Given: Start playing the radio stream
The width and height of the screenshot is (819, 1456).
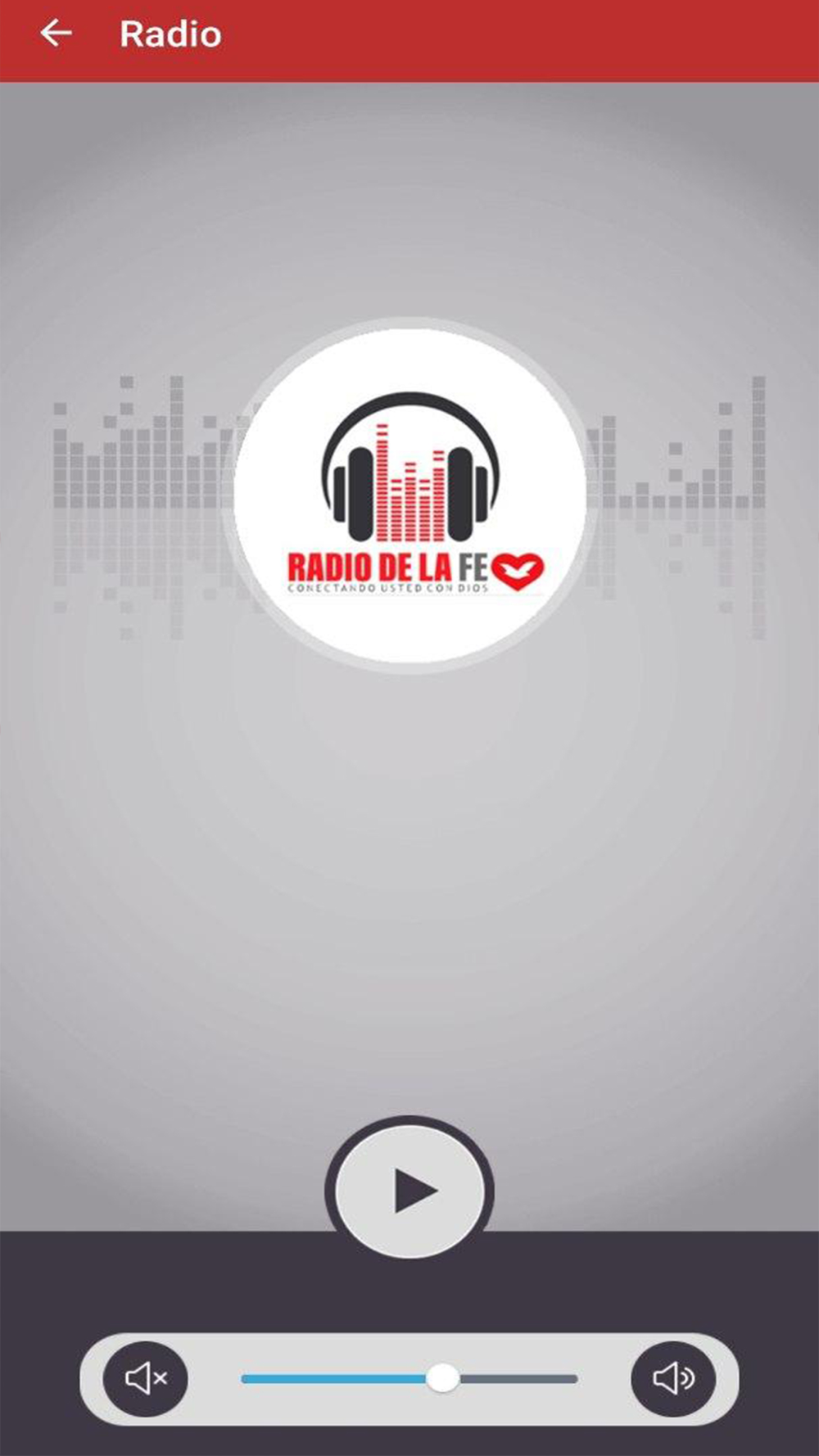Looking at the screenshot, I should tap(409, 1190).
